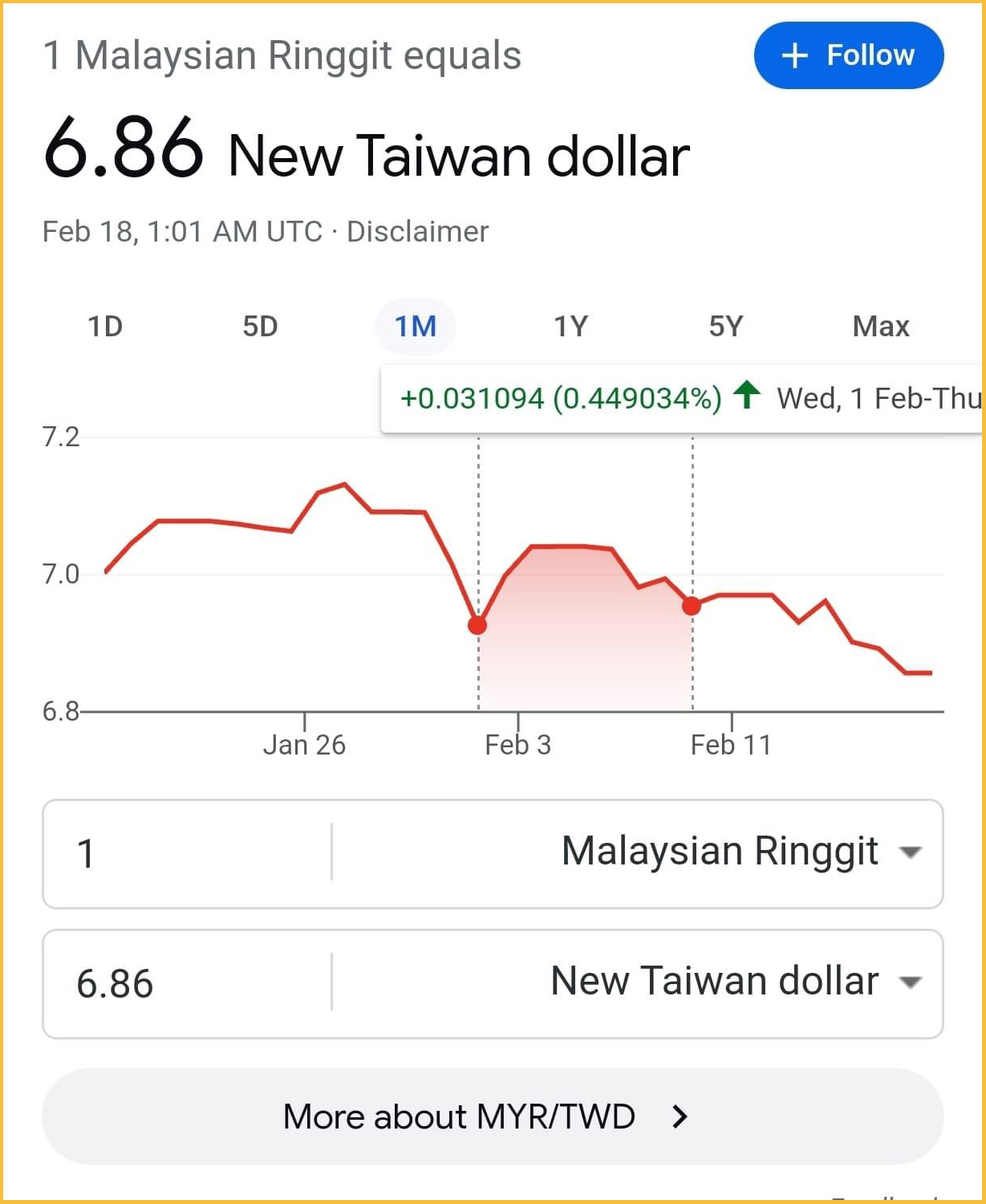
Task: Select the 5D chart range
Action: [x=260, y=327]
